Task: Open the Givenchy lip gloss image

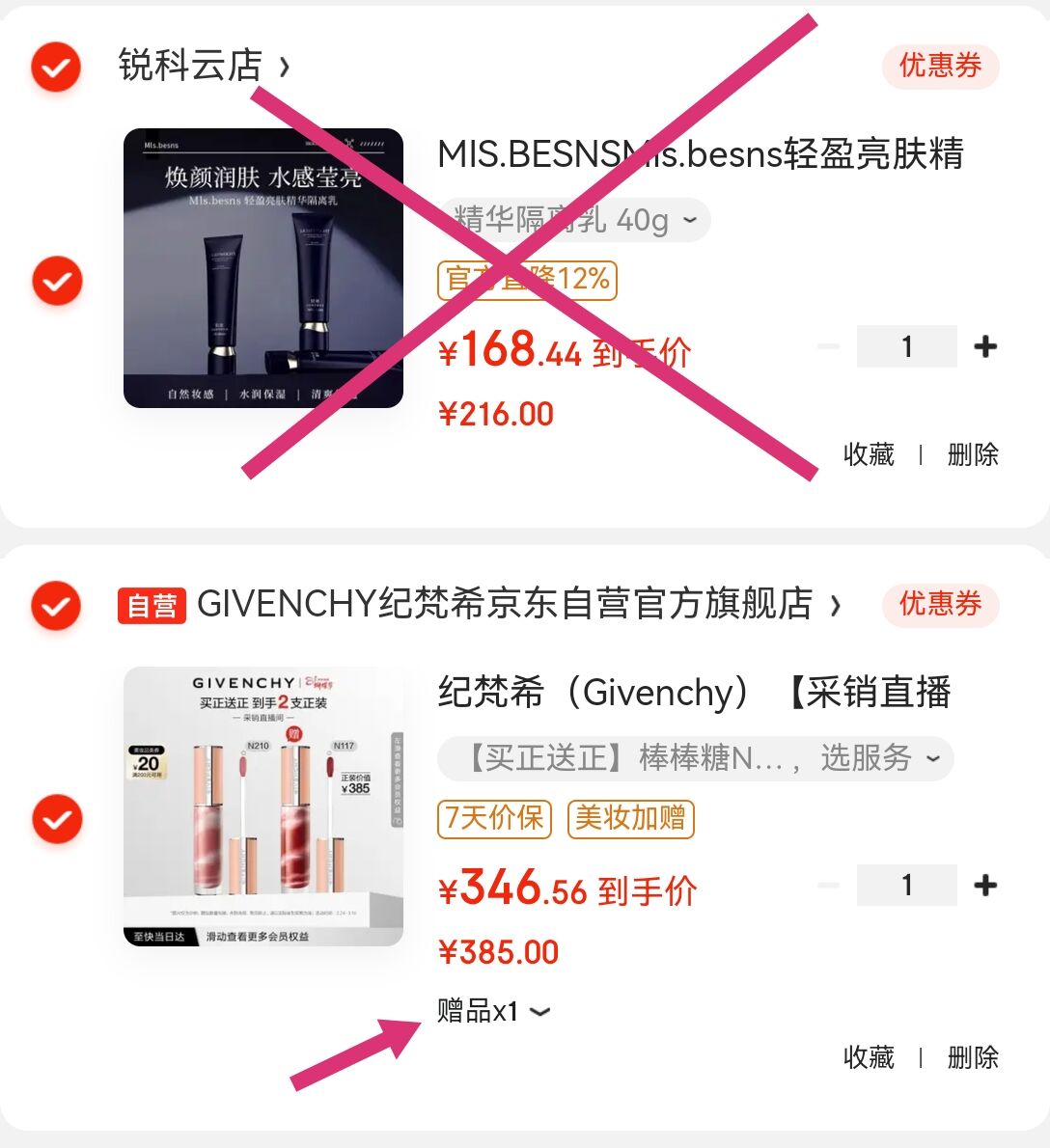Action: pyautogui.click(x=263, y=806)
